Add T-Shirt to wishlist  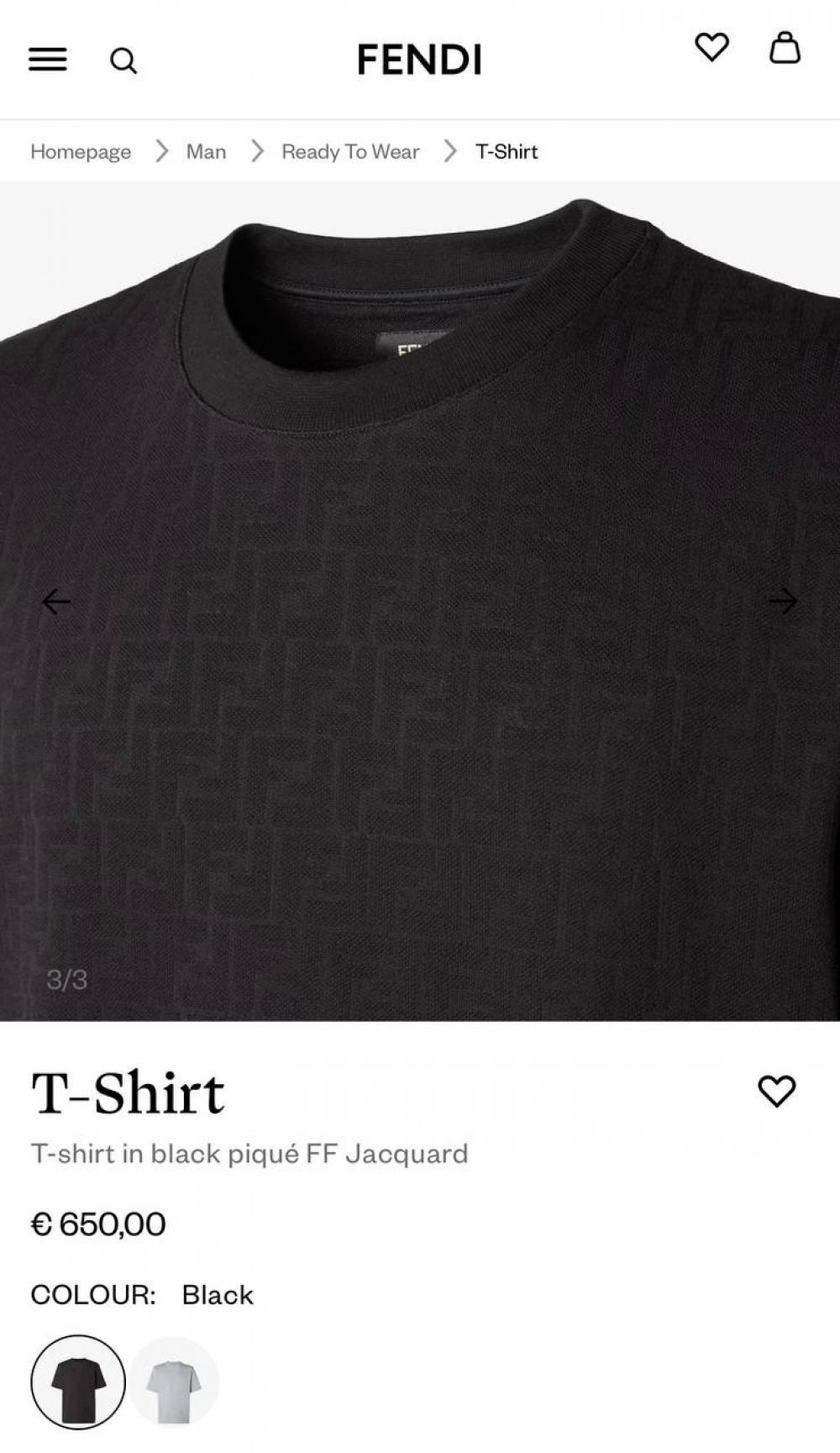click(x=776, y=1091)
